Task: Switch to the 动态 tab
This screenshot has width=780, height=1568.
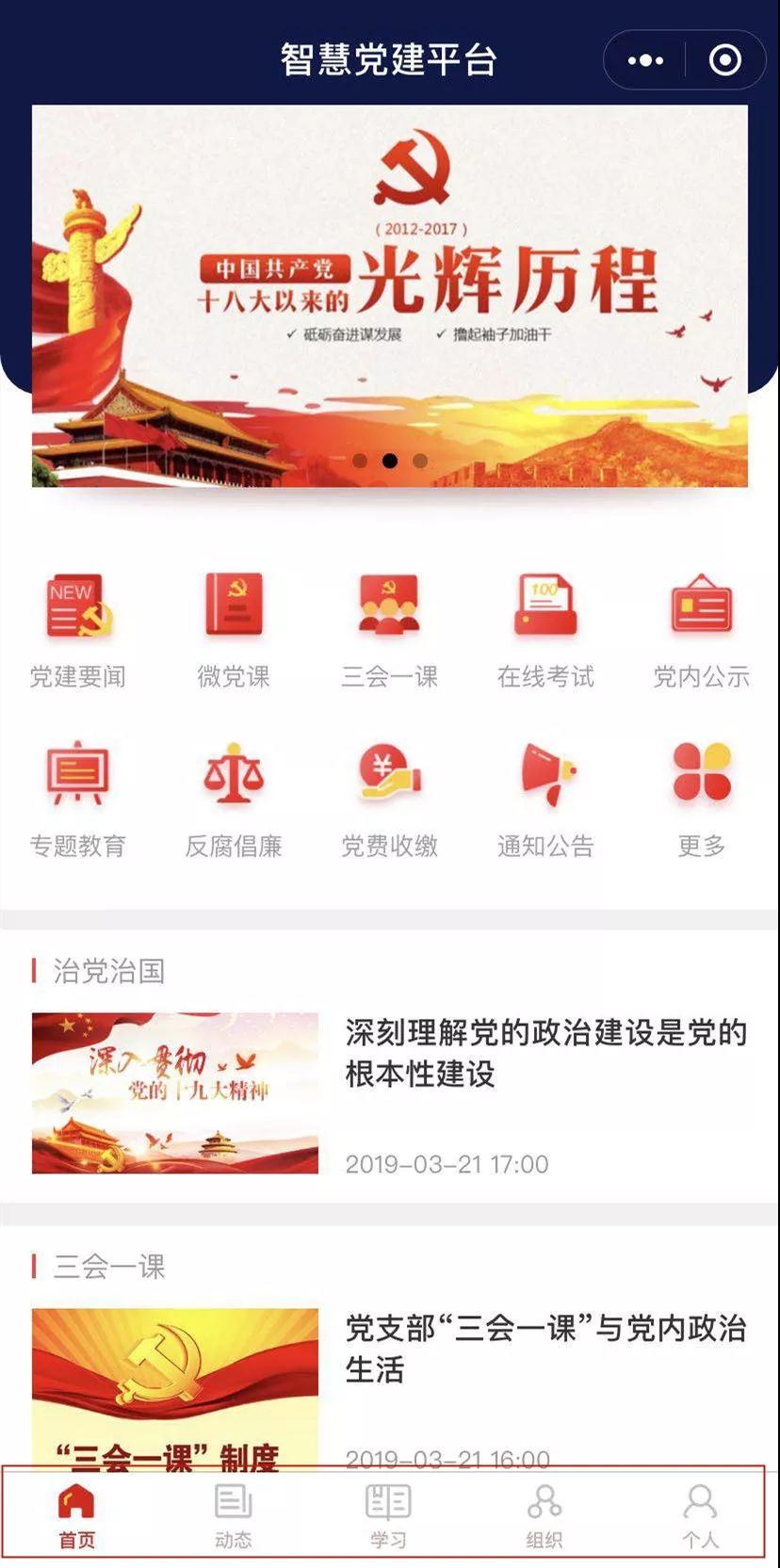Action: pos(233,1515)
